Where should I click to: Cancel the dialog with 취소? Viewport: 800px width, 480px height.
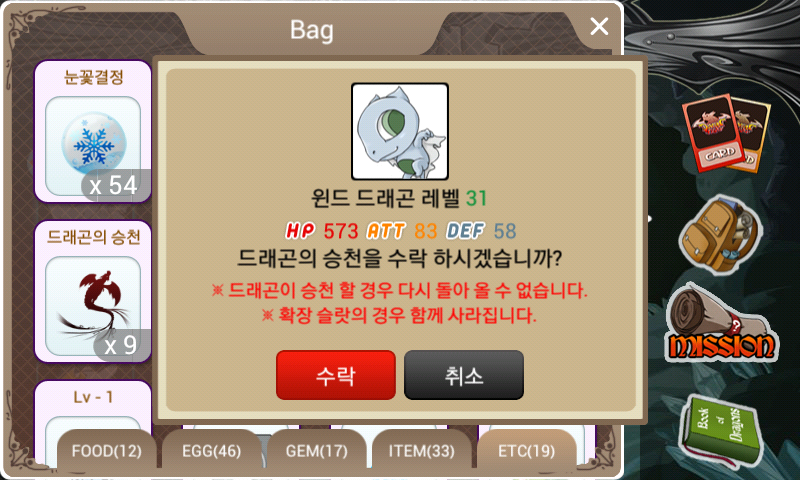click(463, 375)
